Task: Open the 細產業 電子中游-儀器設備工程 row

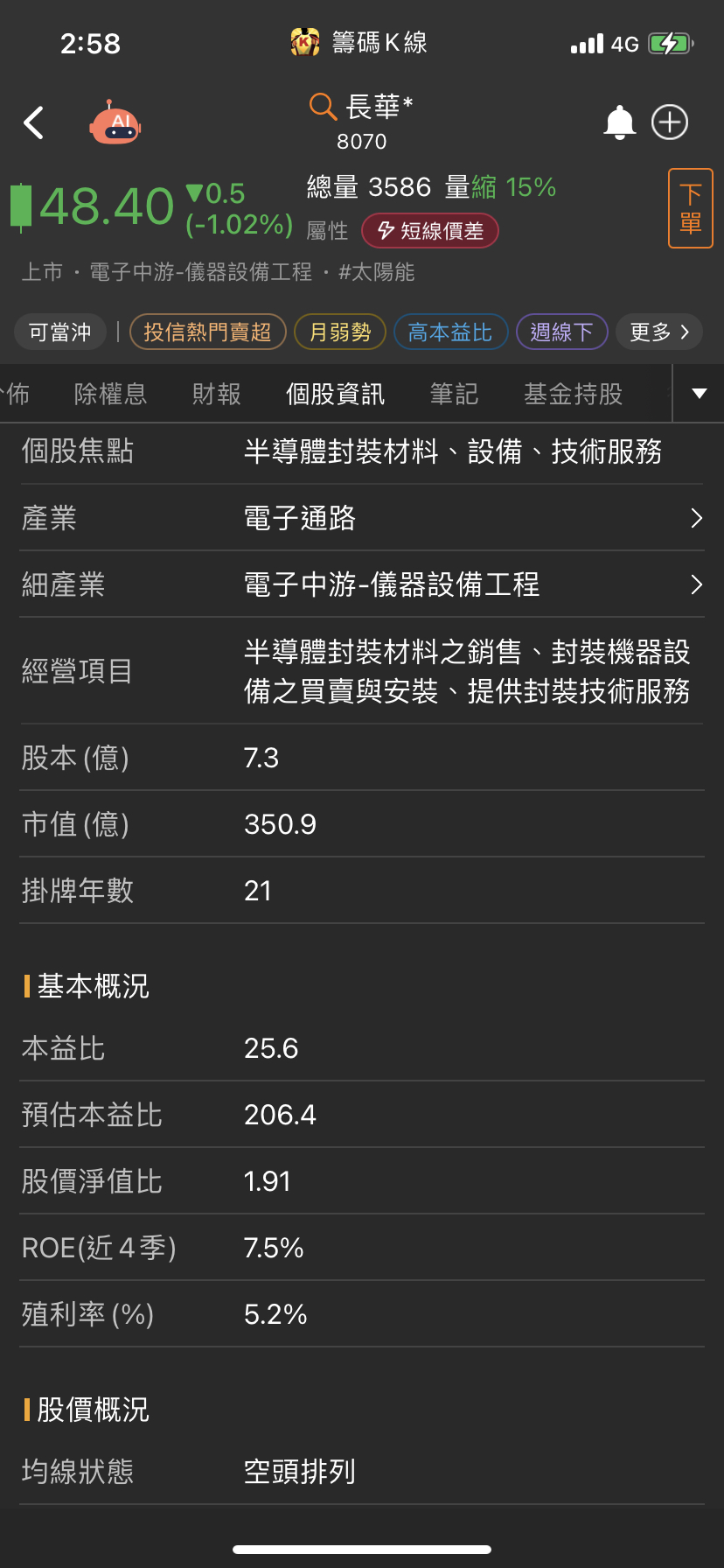Action: coord(362,584)
